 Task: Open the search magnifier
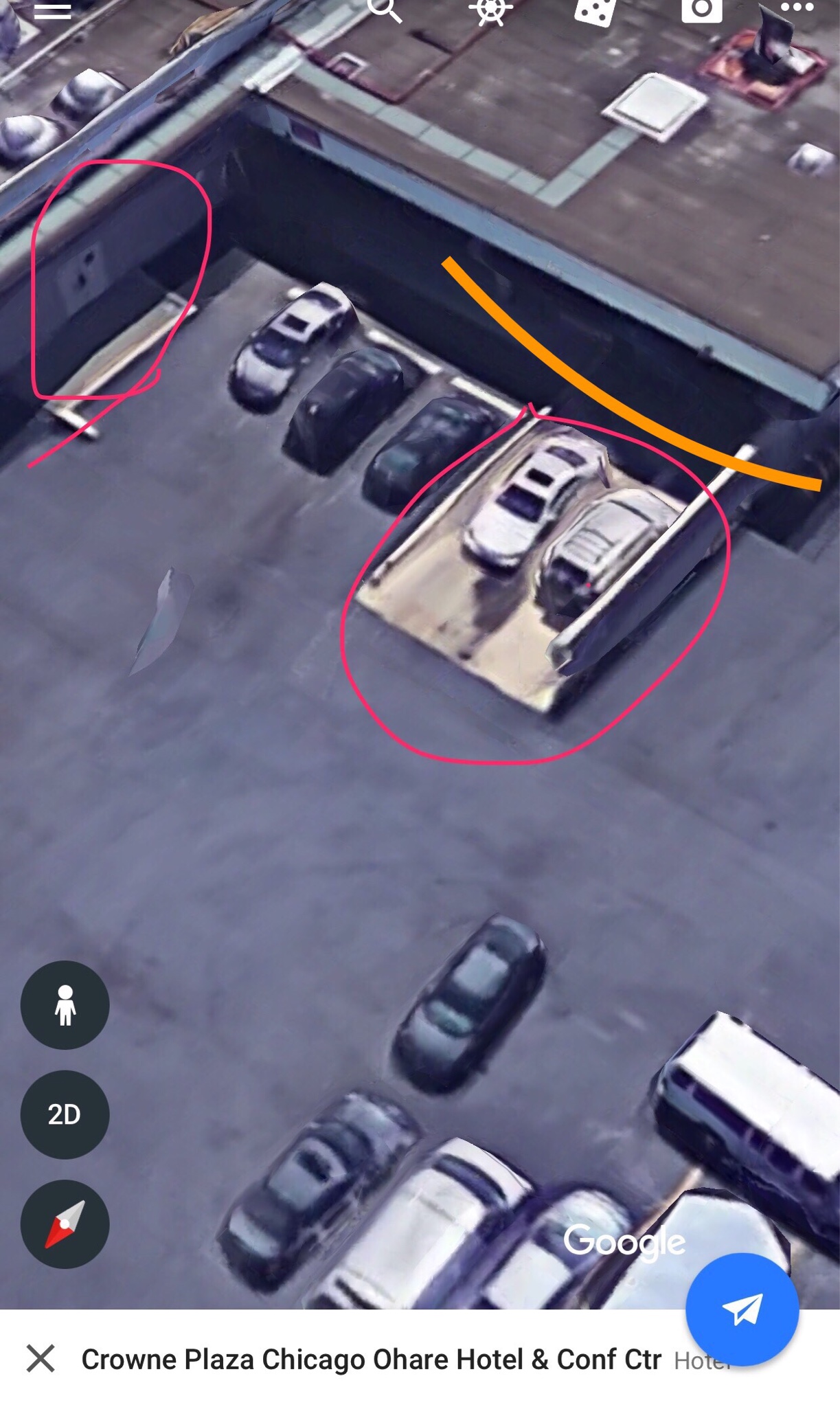[385, 10]
